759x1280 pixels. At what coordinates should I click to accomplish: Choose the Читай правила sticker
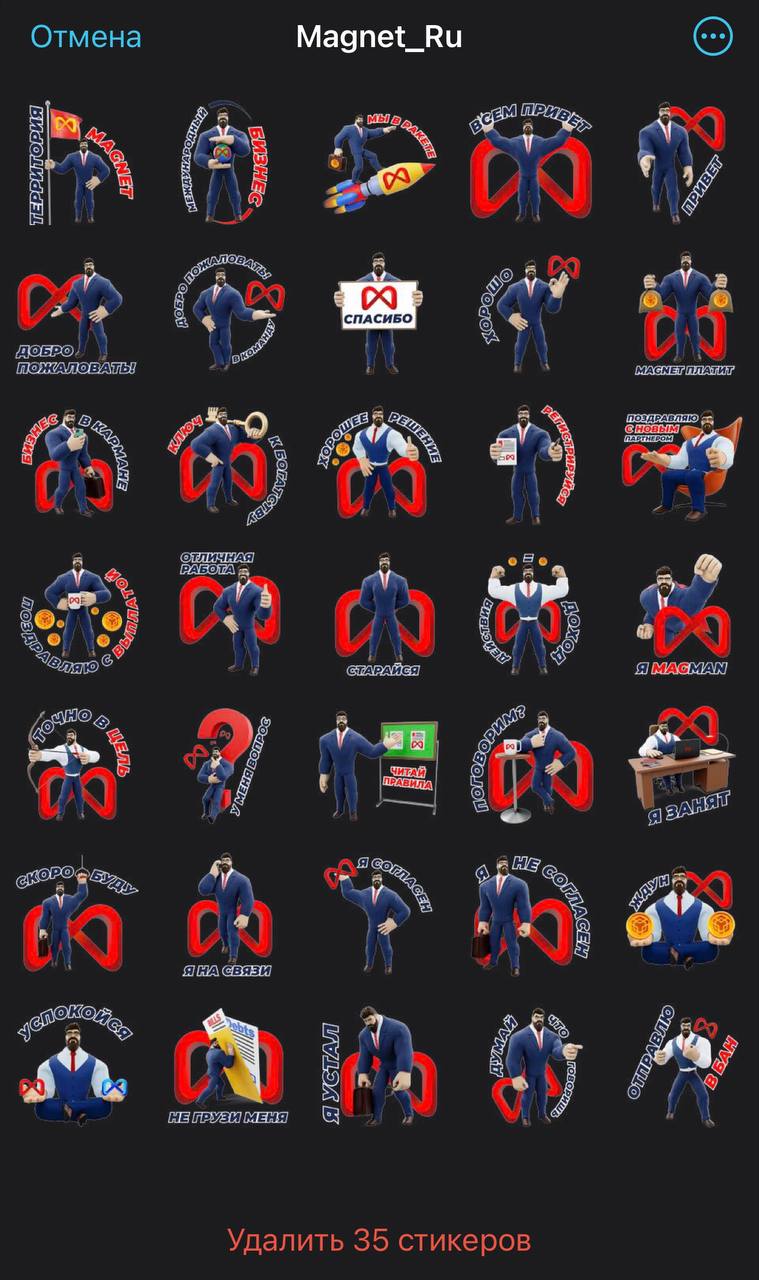[x=380, y=763]
